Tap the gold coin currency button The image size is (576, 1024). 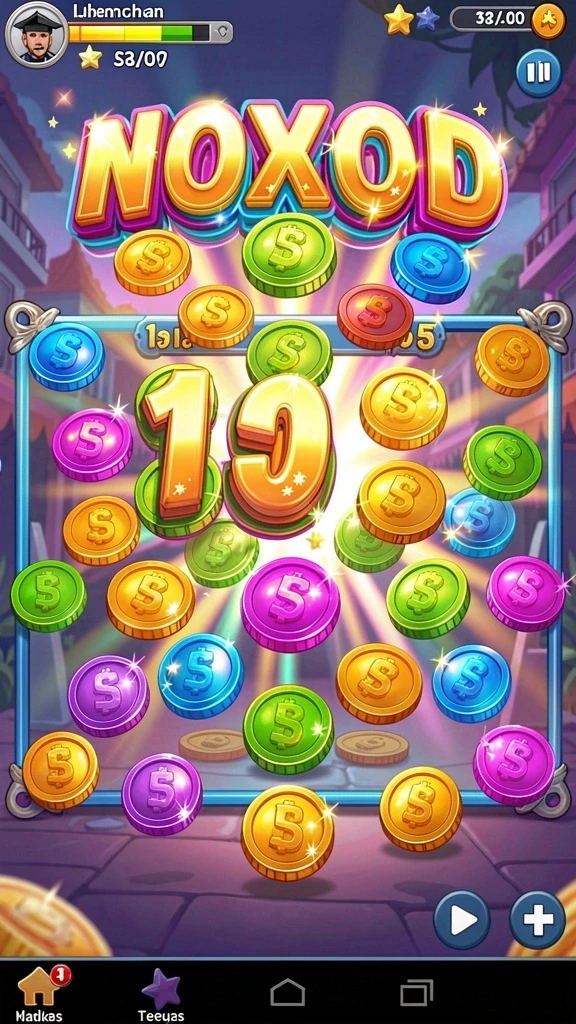point(547,20)
